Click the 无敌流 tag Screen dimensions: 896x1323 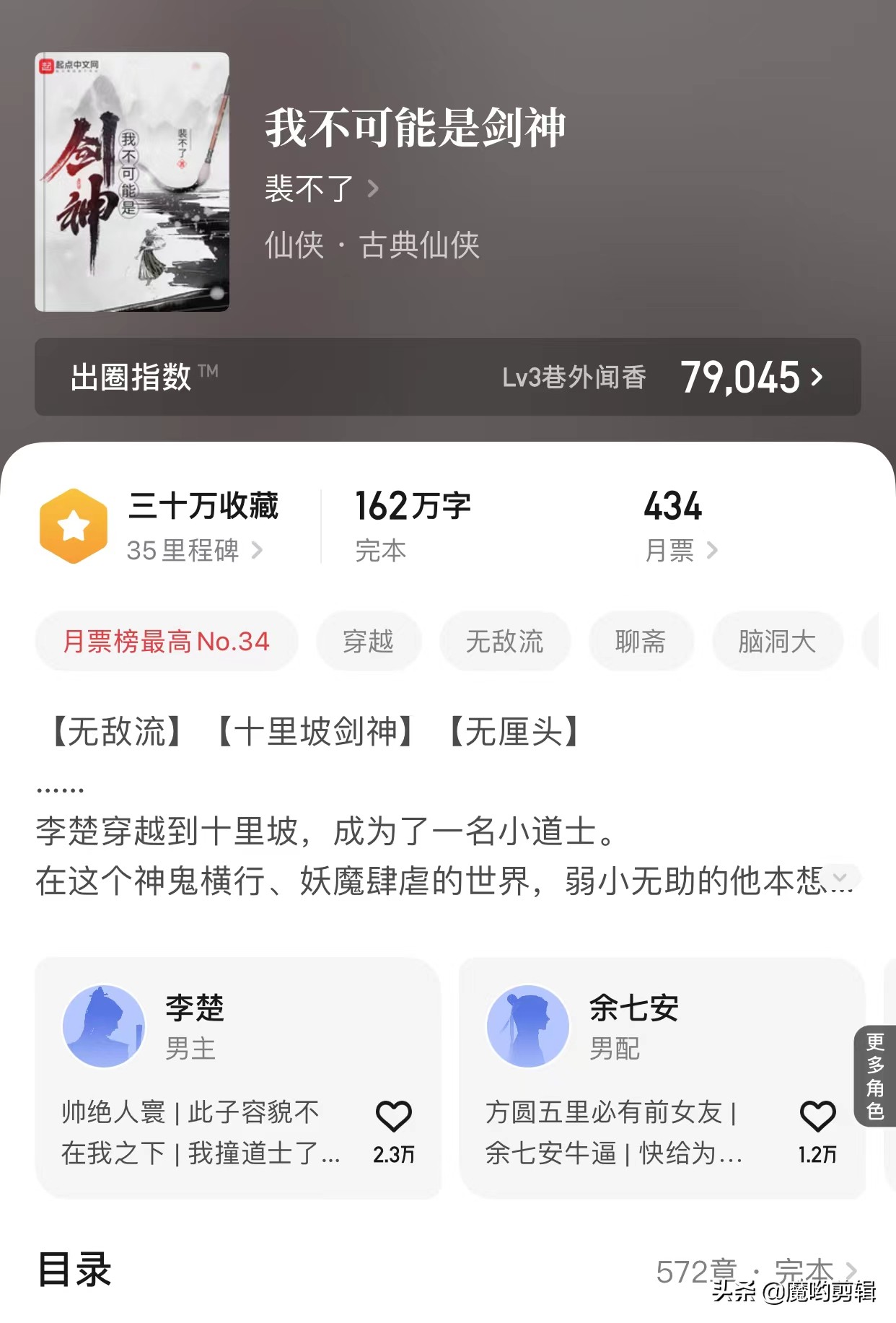point(505,641)
